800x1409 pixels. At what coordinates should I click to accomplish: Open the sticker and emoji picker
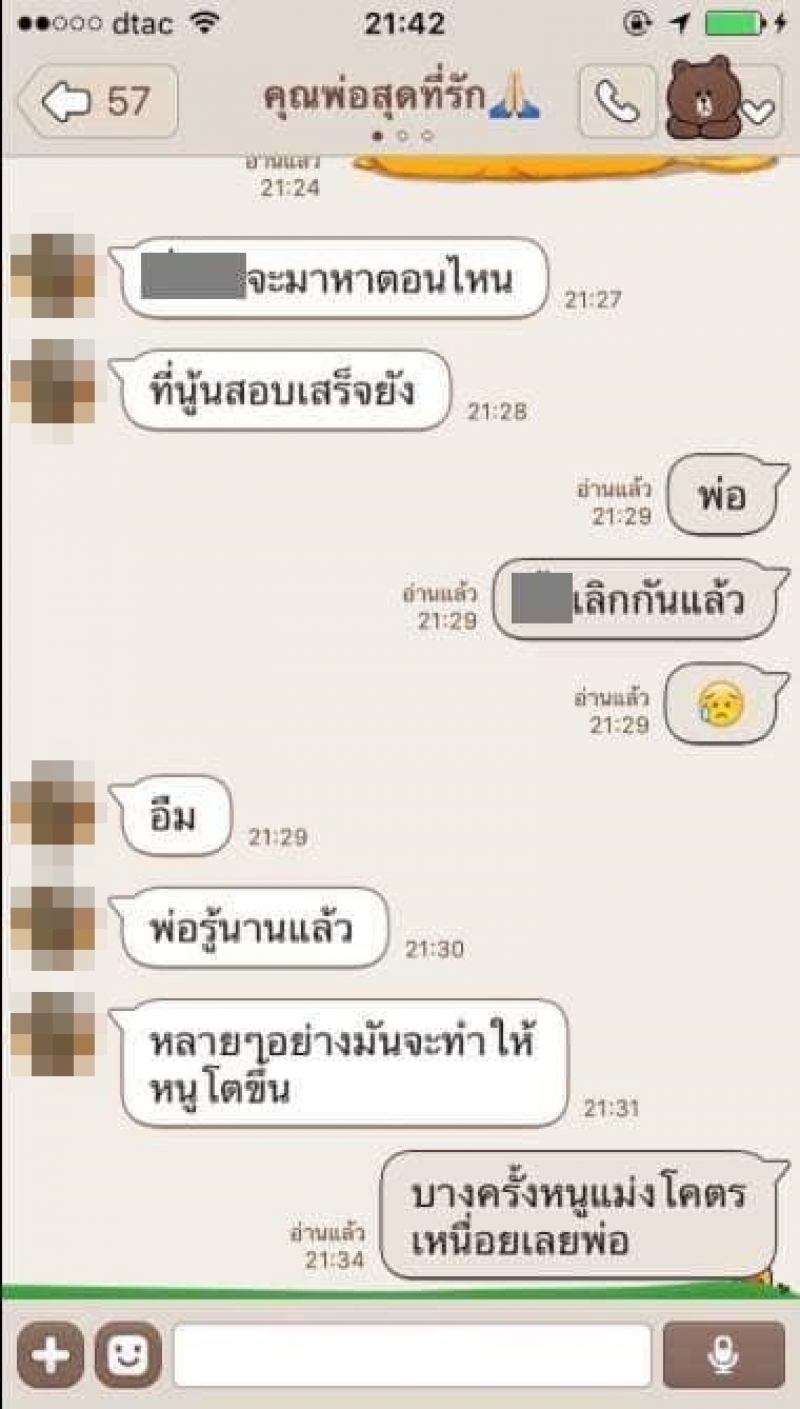coord(128,1356)
